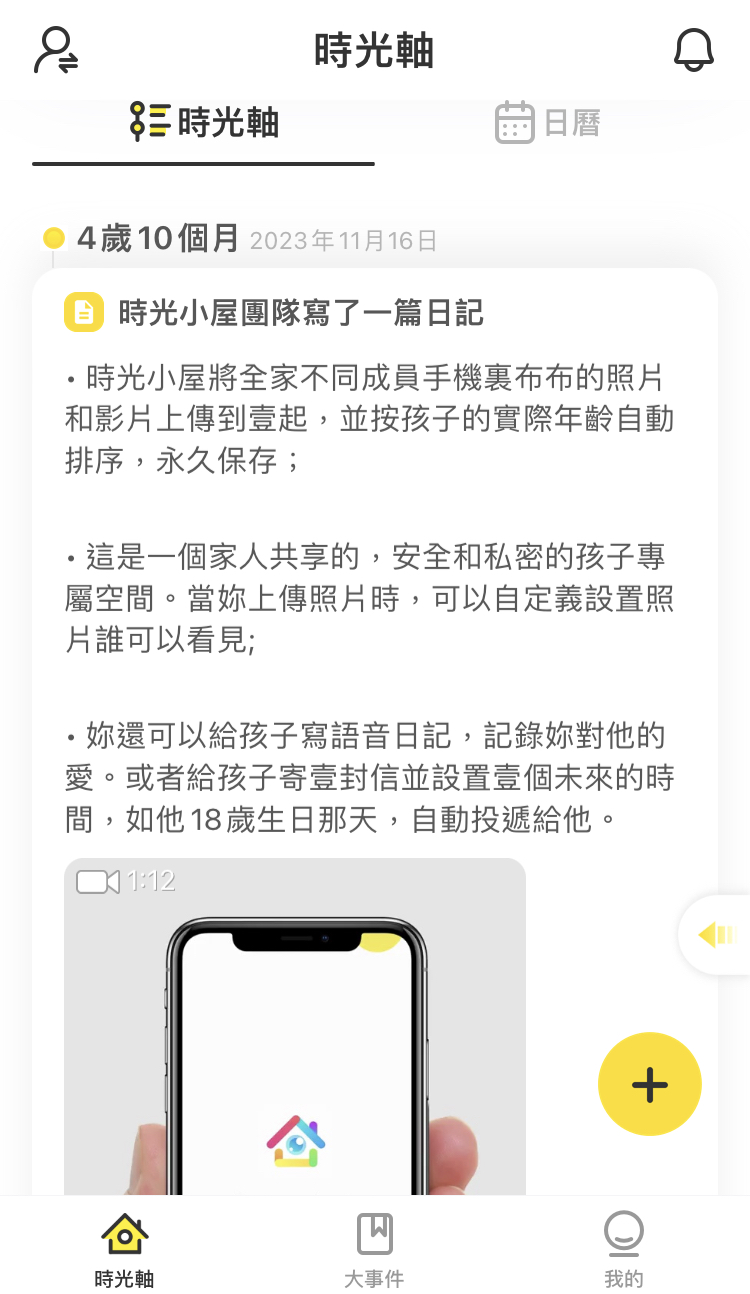Screen dimensions: 750x1294
Task: Open notifications via the bell icon
Action: point(695,51)
